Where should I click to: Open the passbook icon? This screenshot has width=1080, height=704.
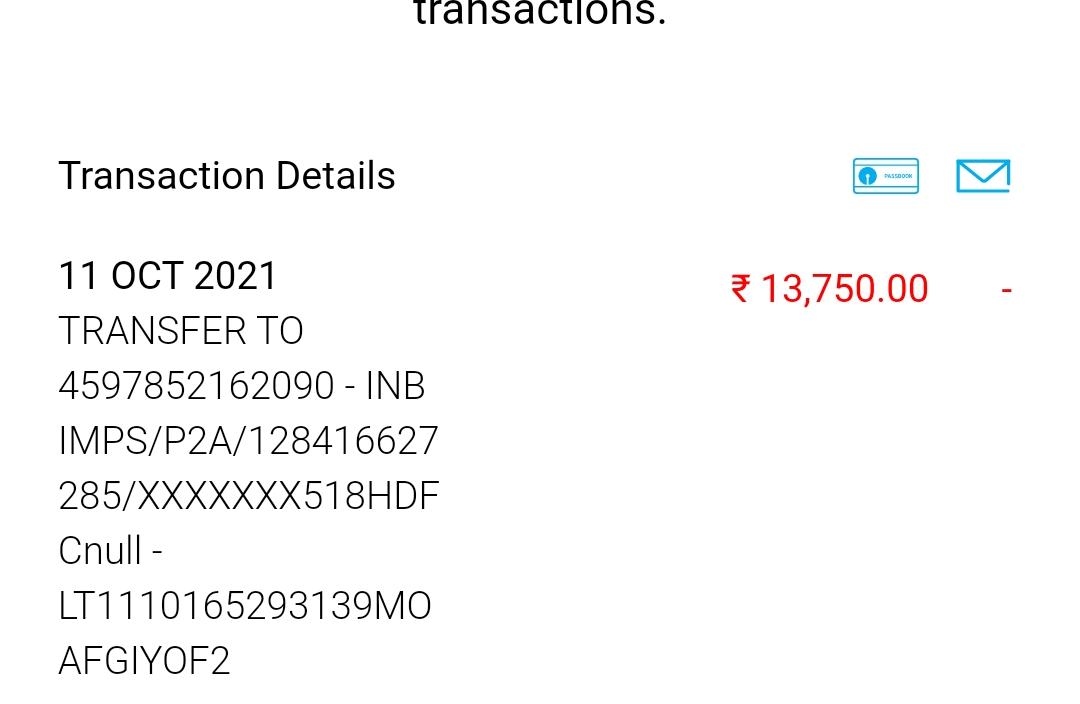pyautogui.click(x=885, y=176)
